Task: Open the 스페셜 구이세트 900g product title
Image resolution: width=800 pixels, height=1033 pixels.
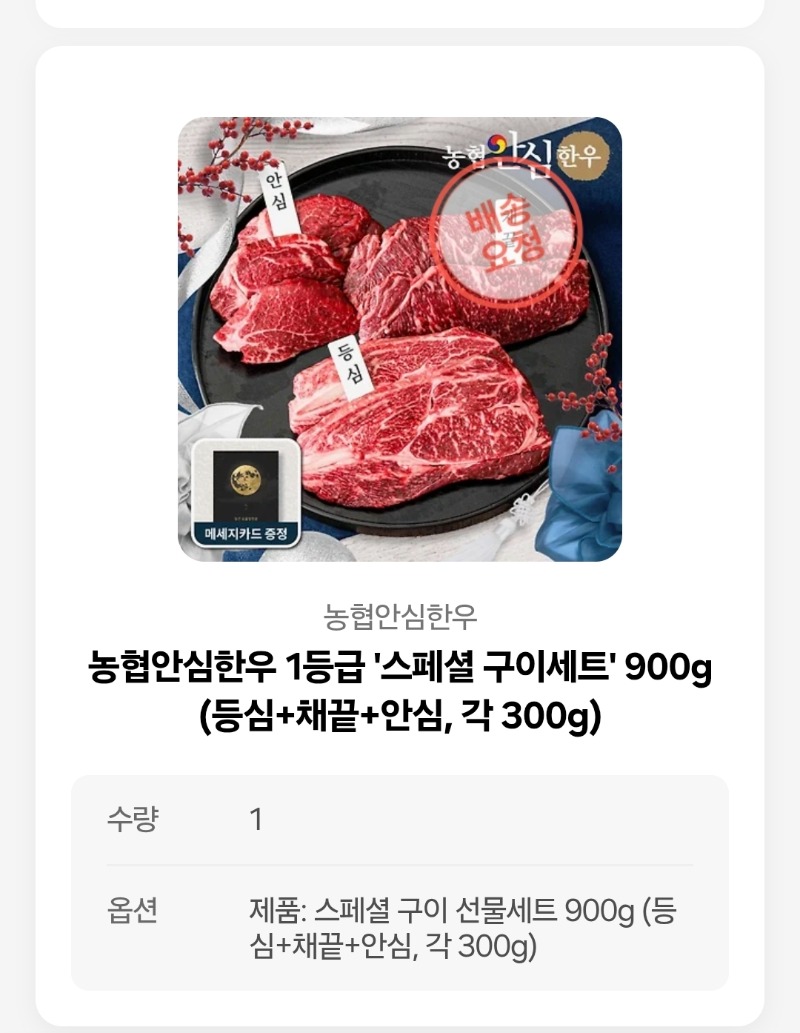Action: click(400, 690)
